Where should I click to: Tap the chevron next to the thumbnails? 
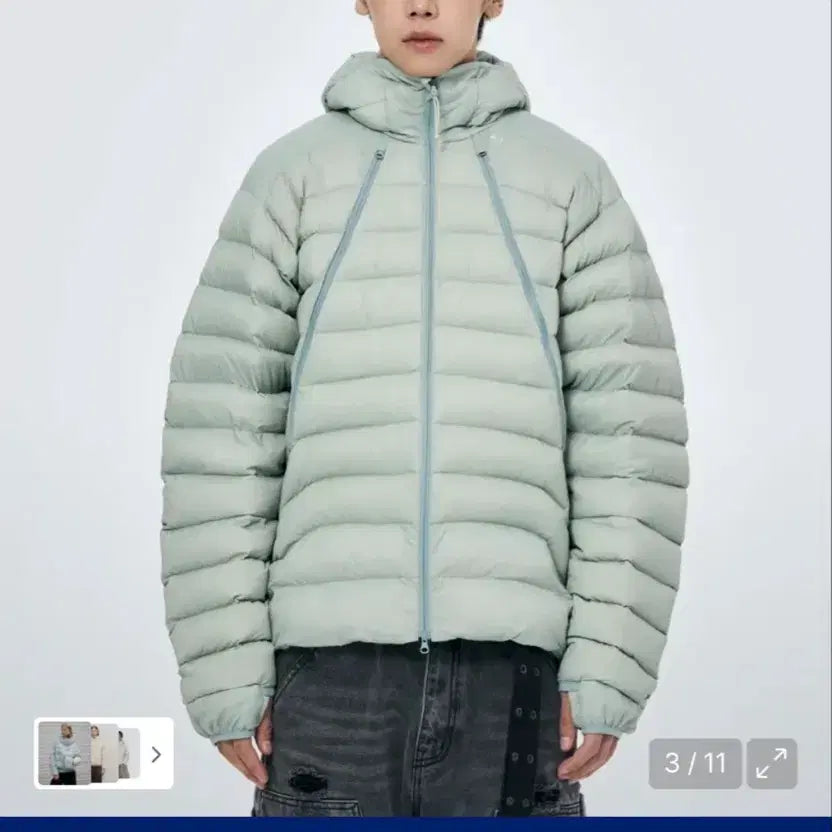coord(156,754)
